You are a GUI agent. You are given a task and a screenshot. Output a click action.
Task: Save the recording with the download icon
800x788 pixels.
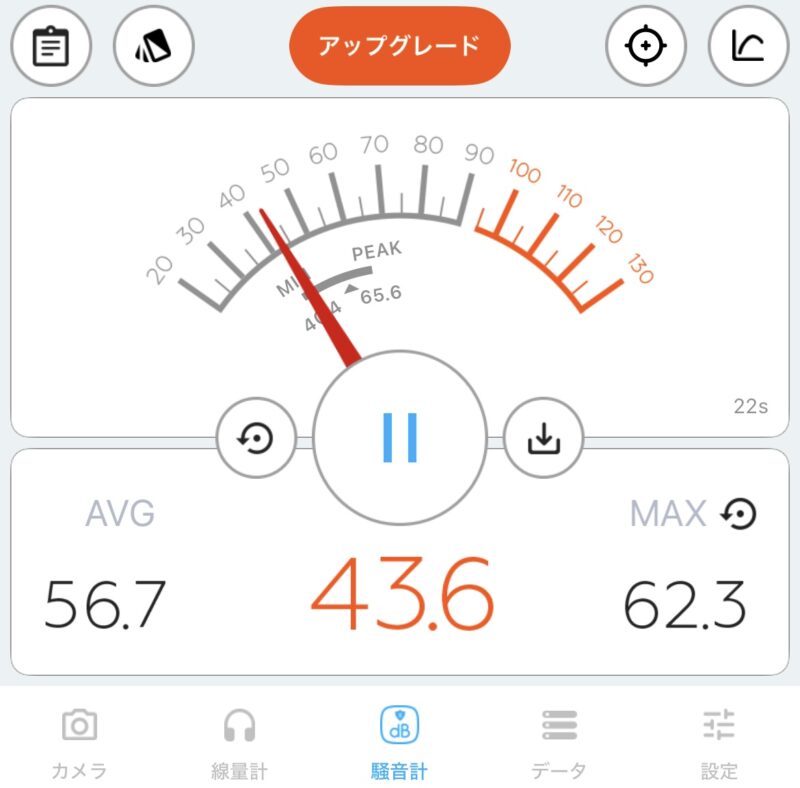tap(543, 438)
